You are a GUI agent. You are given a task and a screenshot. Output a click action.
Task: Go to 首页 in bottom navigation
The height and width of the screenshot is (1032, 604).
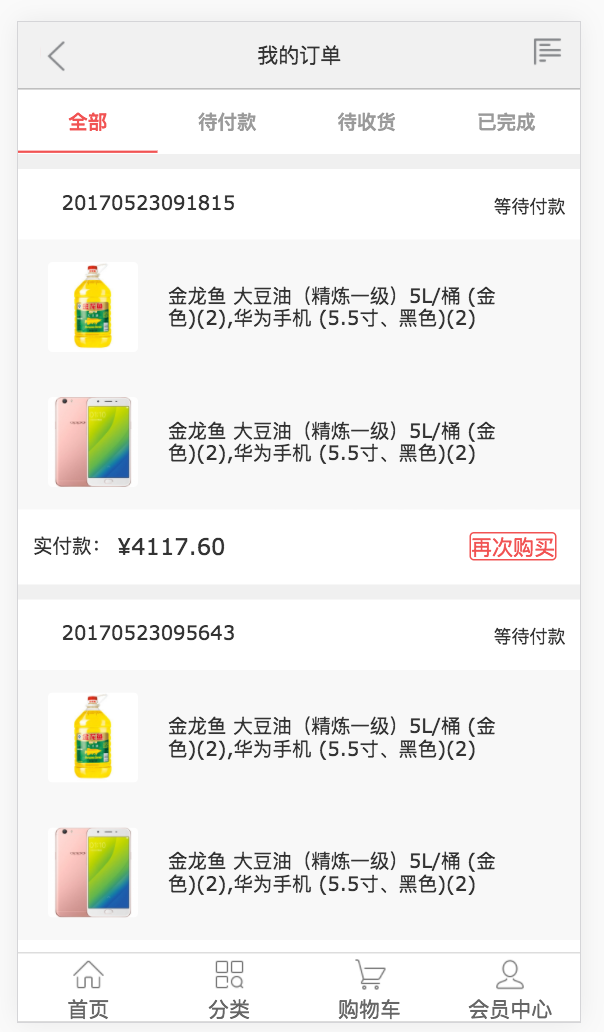pyautogui.click(x=88, y=991)
